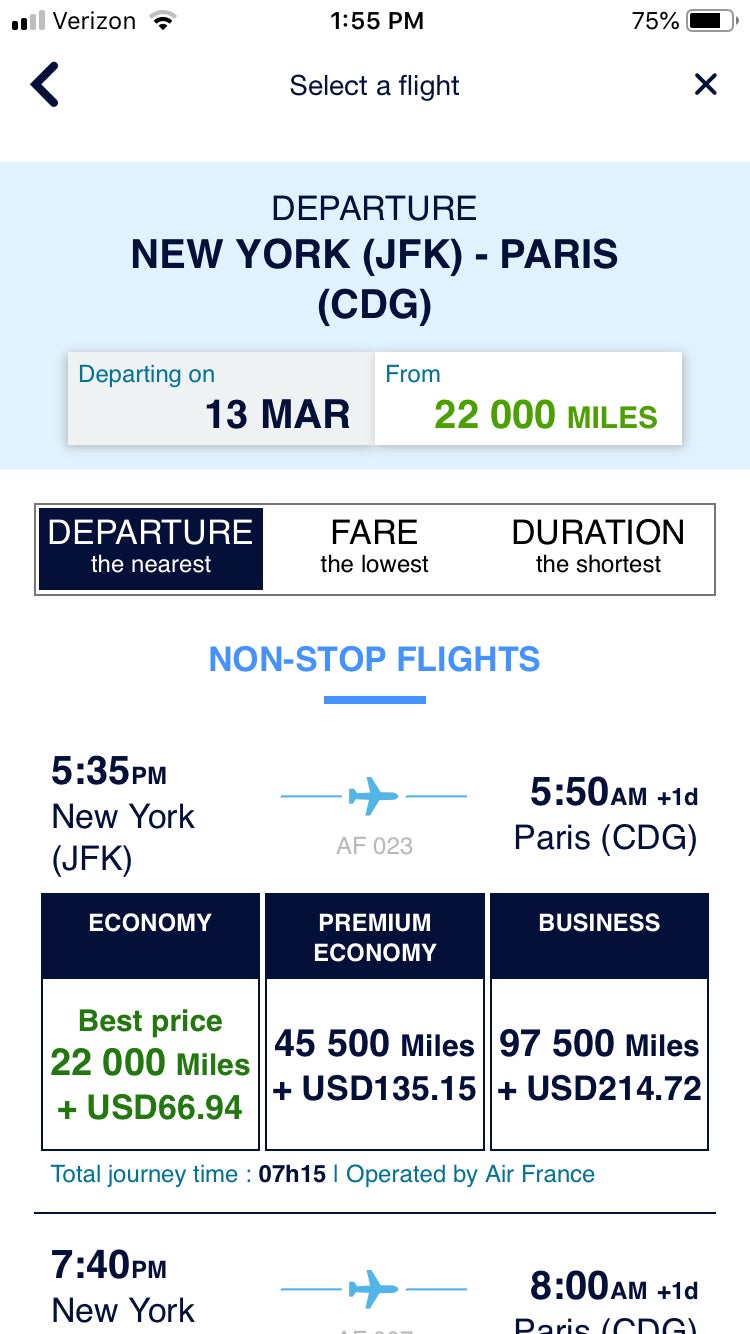Switch sorting to FARE the lowest
The width and height of the screenshot is (750, 1334).
[x=374, y=548]
